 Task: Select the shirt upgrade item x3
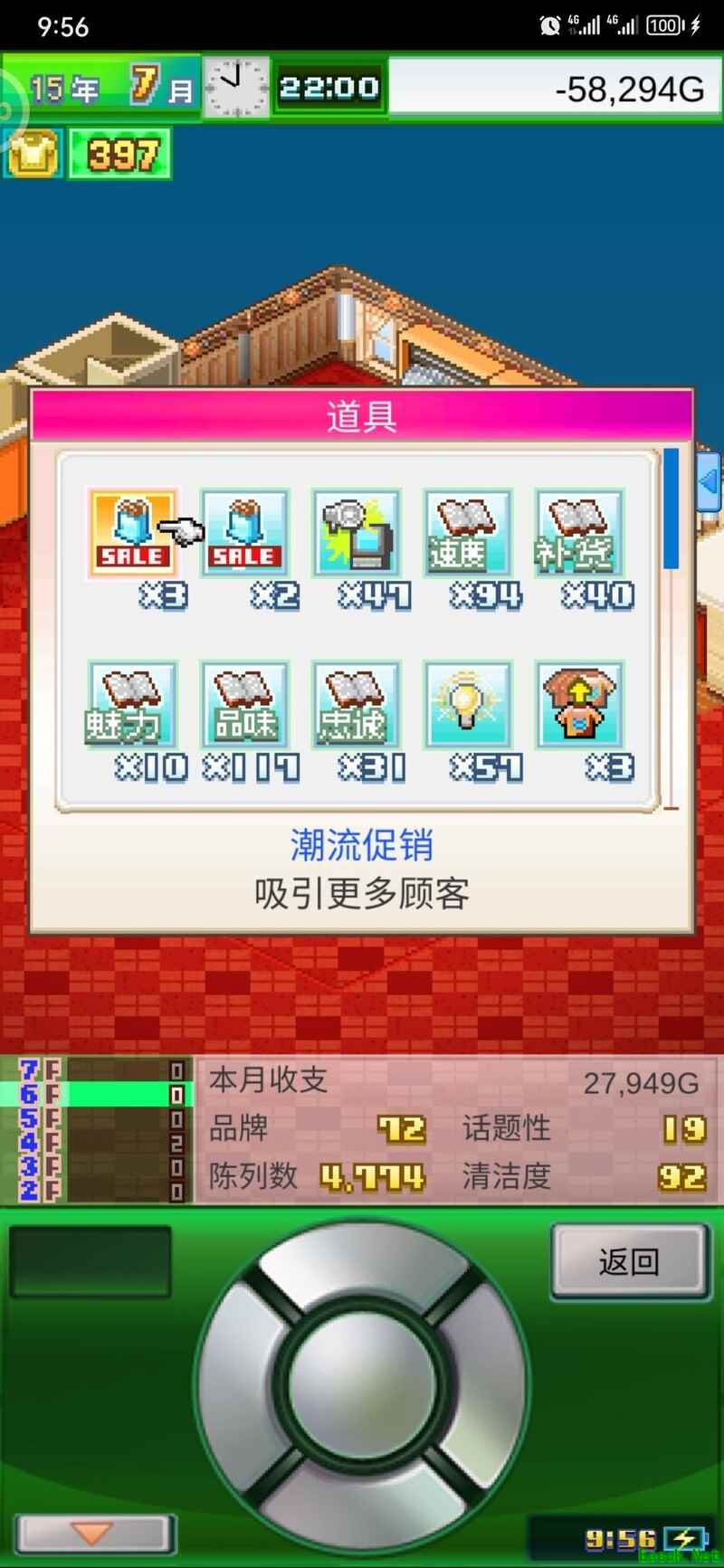tap(579, 706)
